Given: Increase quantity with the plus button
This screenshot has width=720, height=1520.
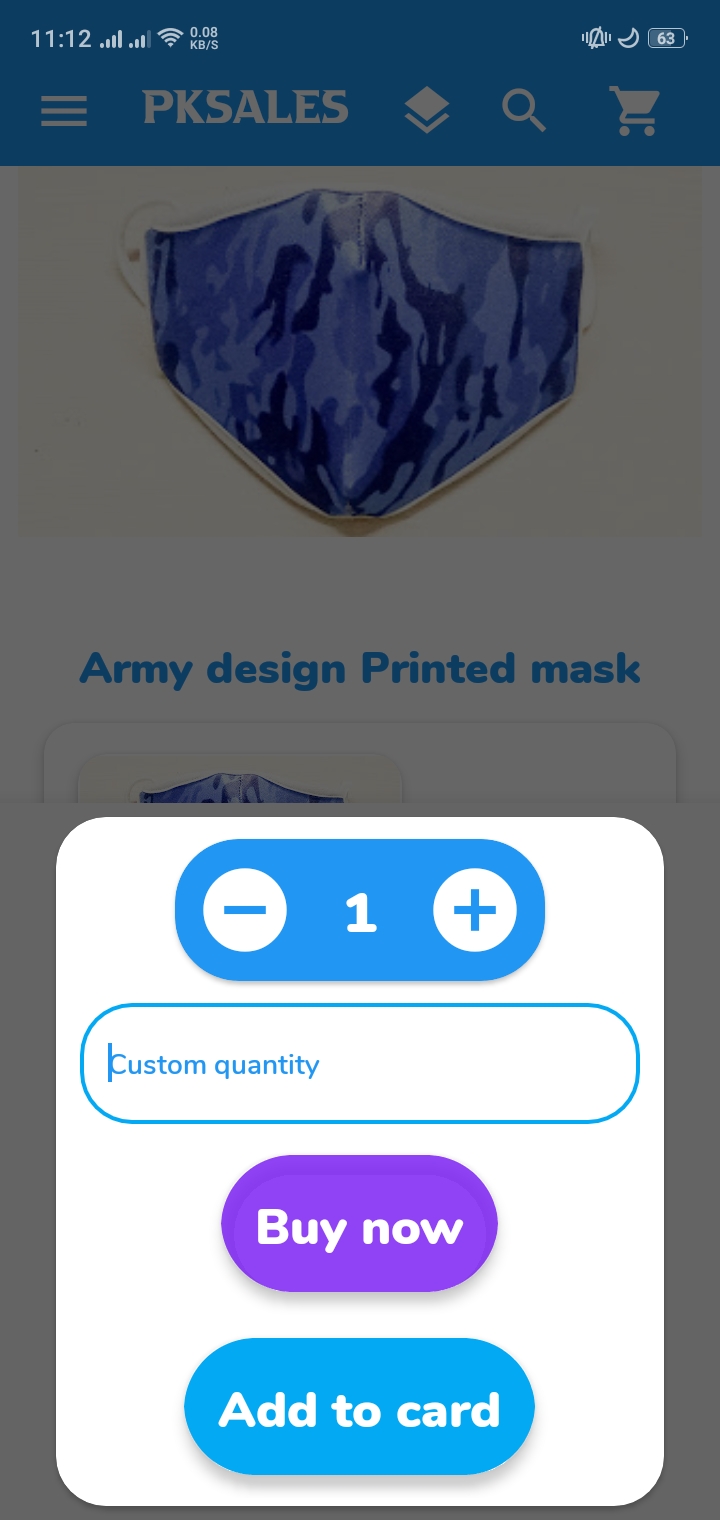Looking at the screenshot, I should (475, 910).
